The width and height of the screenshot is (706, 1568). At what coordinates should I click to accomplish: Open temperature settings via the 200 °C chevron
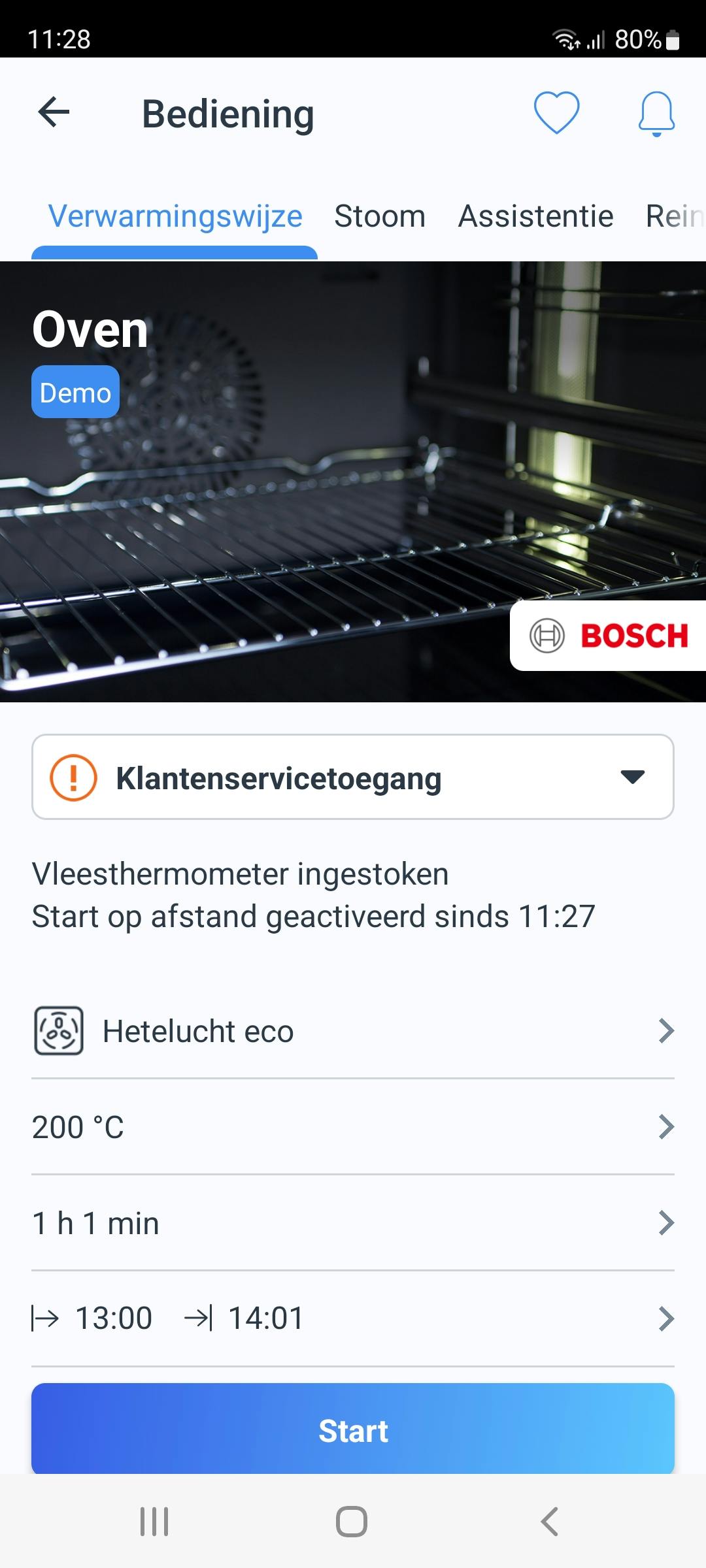pos(667,1126)
